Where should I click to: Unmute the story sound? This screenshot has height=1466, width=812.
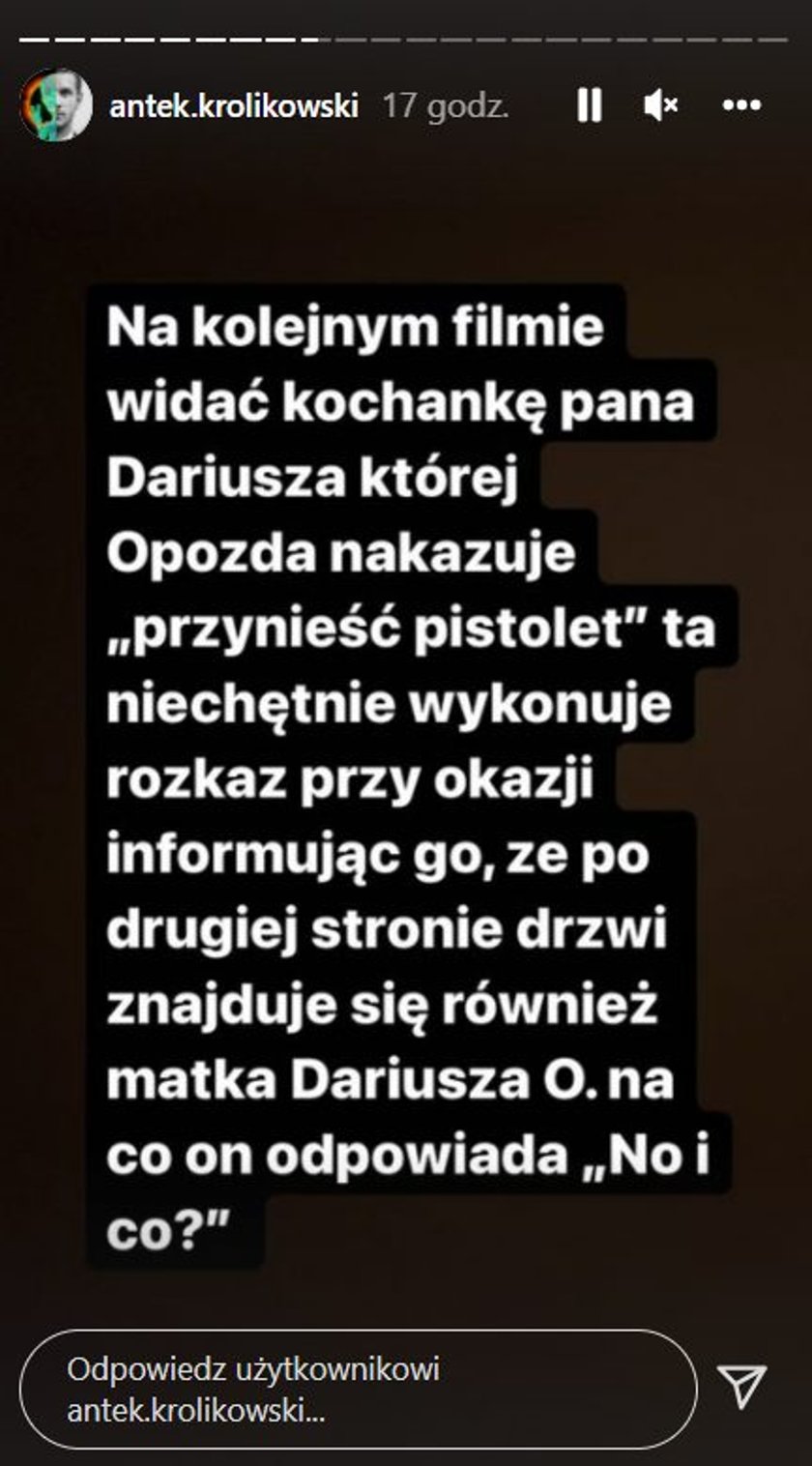click(x=661, y=105)
